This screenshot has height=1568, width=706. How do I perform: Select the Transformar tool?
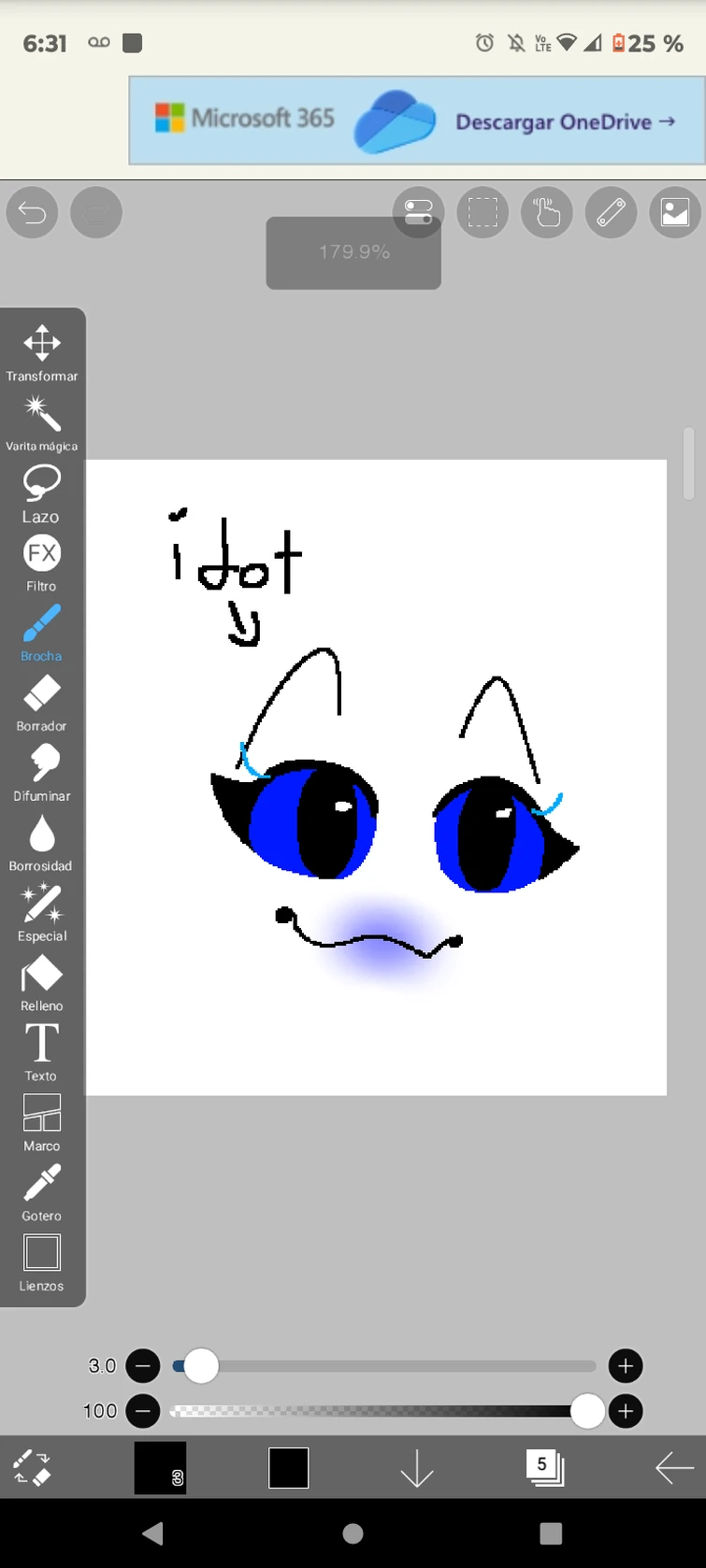click(x=42, y=353)
